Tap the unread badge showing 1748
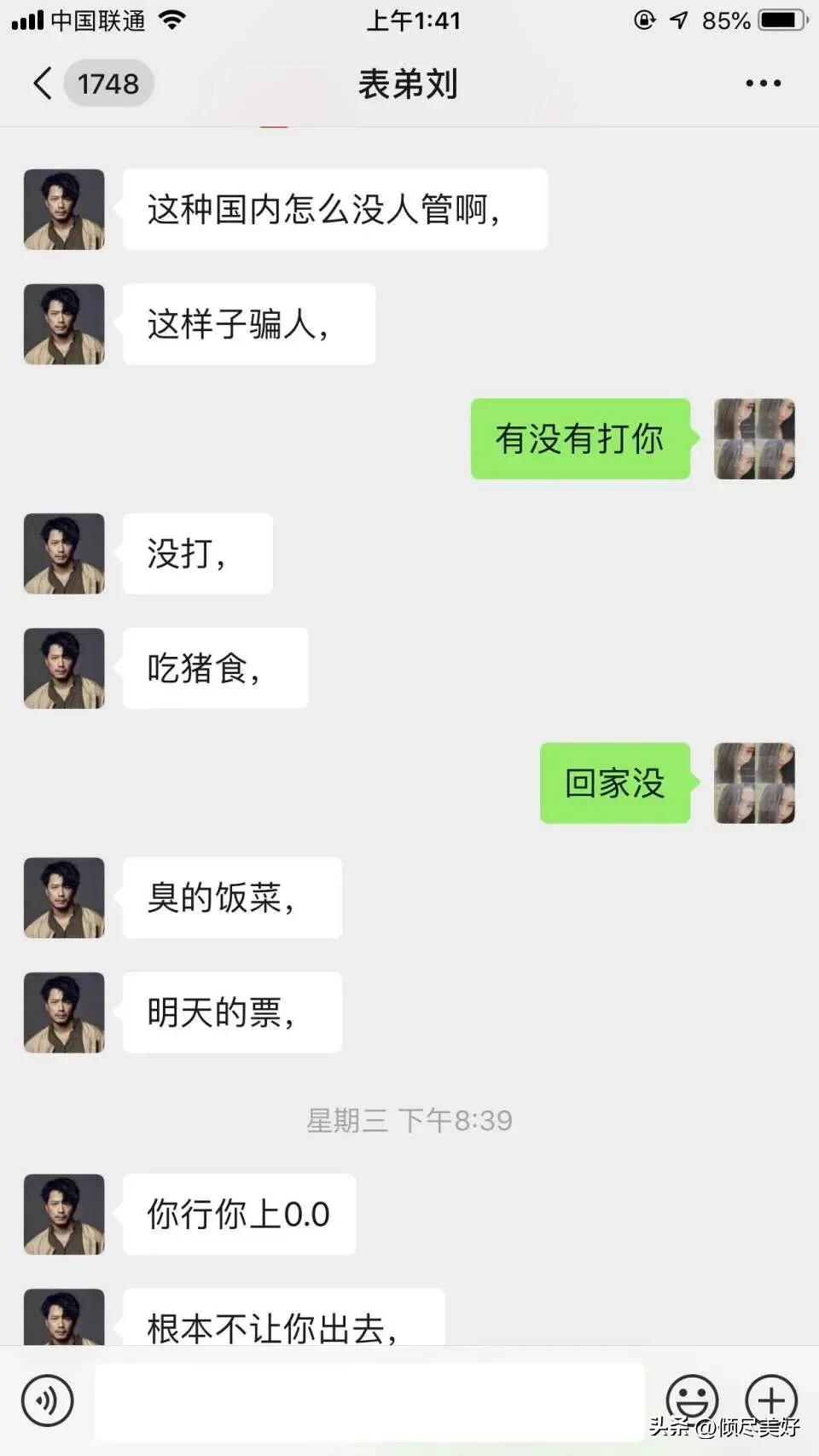 coord(109,83)
